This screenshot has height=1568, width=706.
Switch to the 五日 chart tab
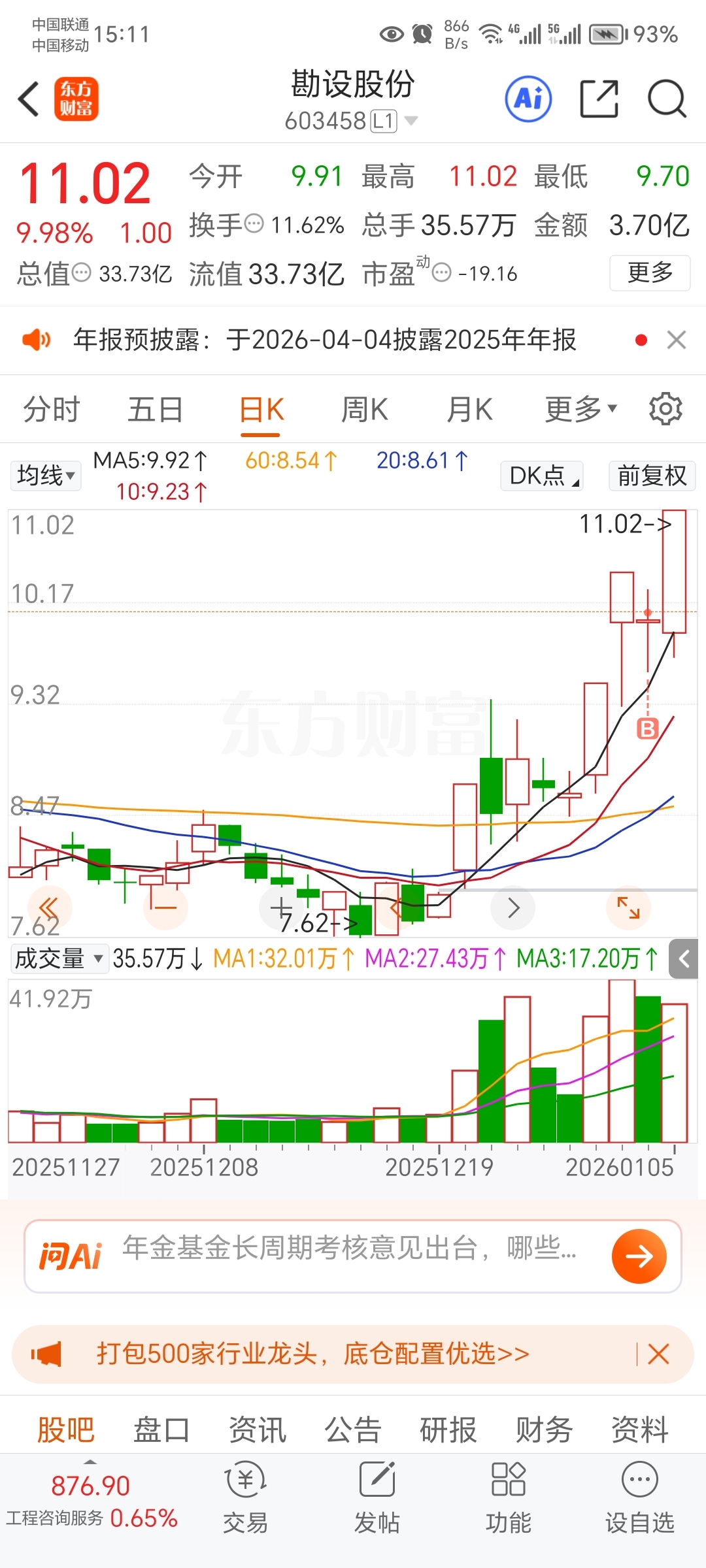(x=155, y=410)
